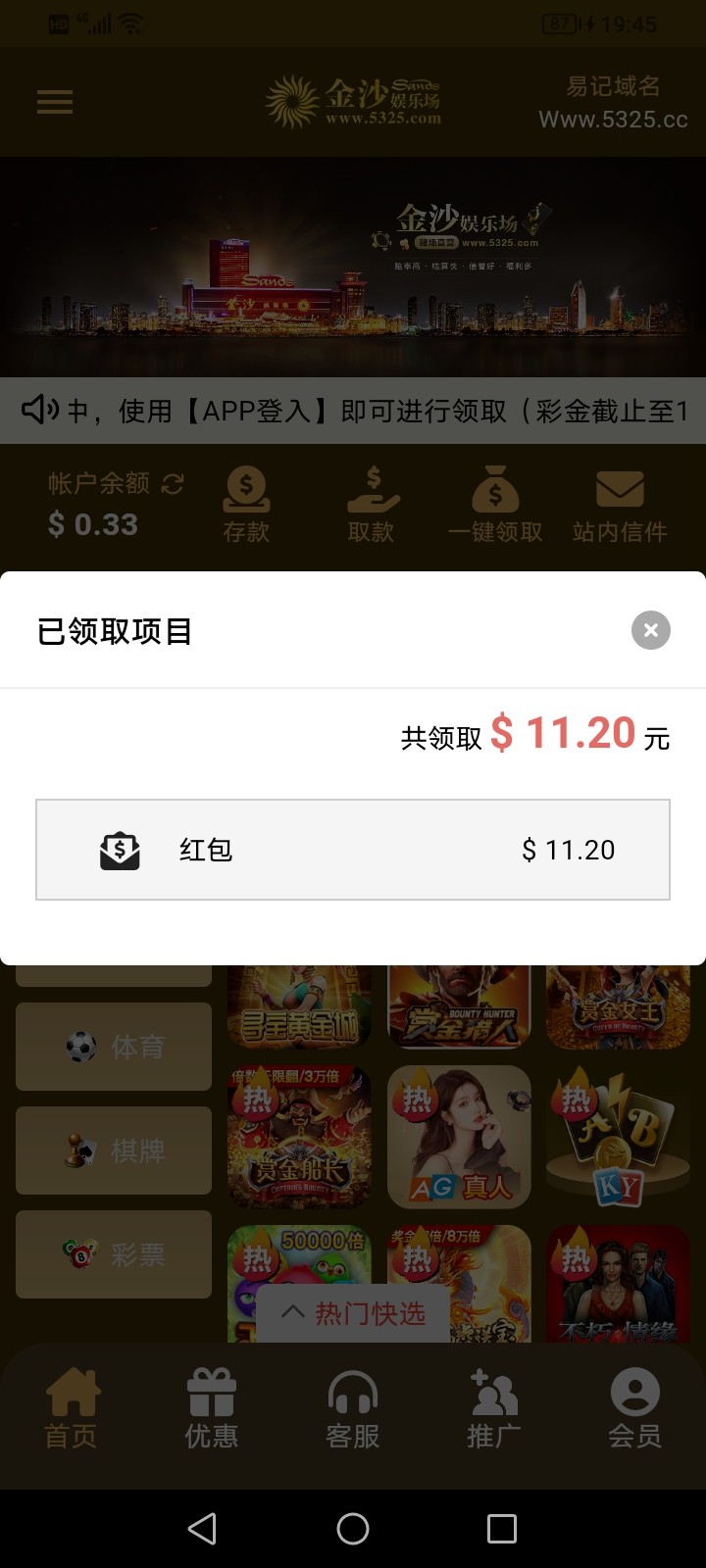Go back with the system back button

[x=202, y=1529]
